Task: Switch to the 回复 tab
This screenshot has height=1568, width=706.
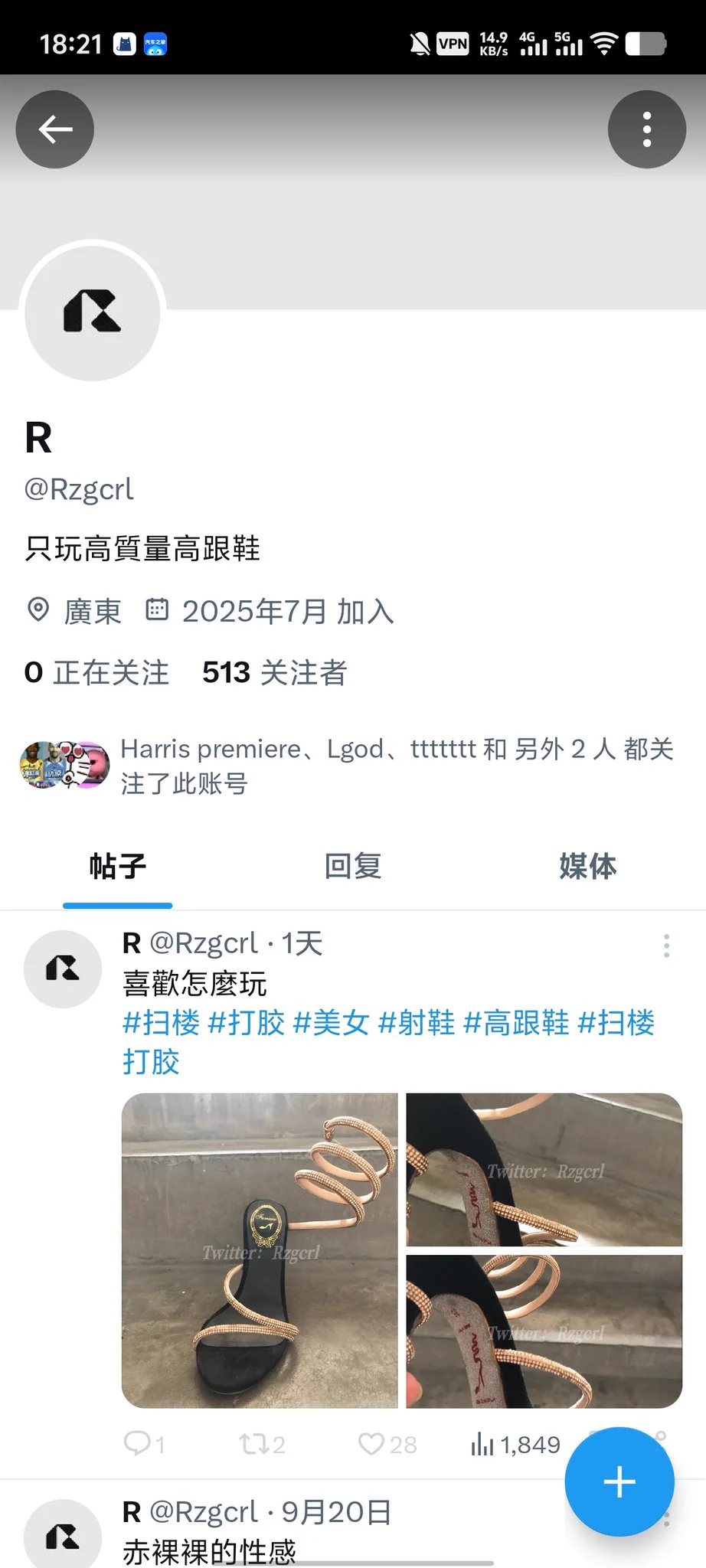Action: coord(352,867)
